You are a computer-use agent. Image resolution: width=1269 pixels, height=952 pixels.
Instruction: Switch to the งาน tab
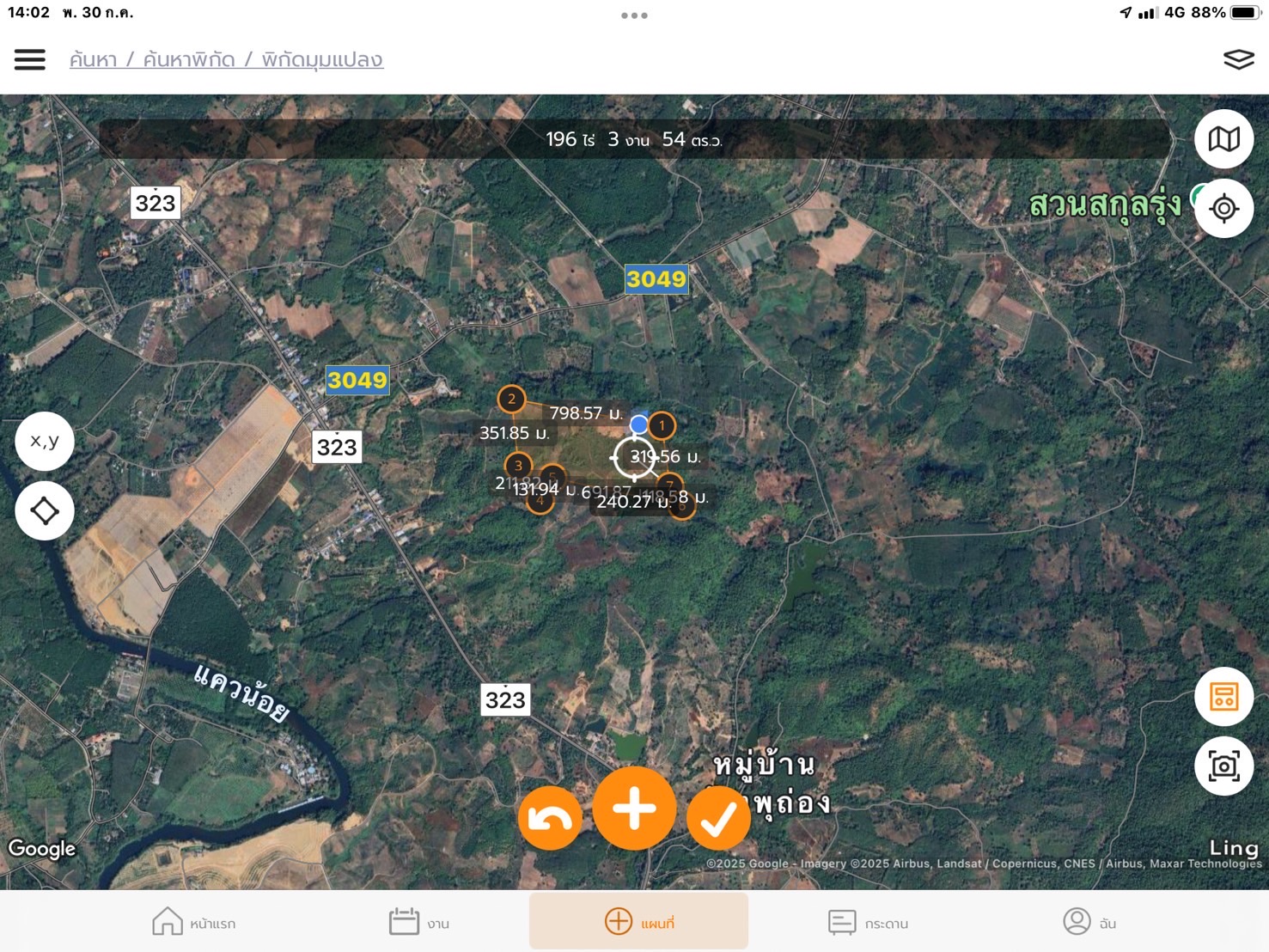pyautogui.click(x=419, y=922)
